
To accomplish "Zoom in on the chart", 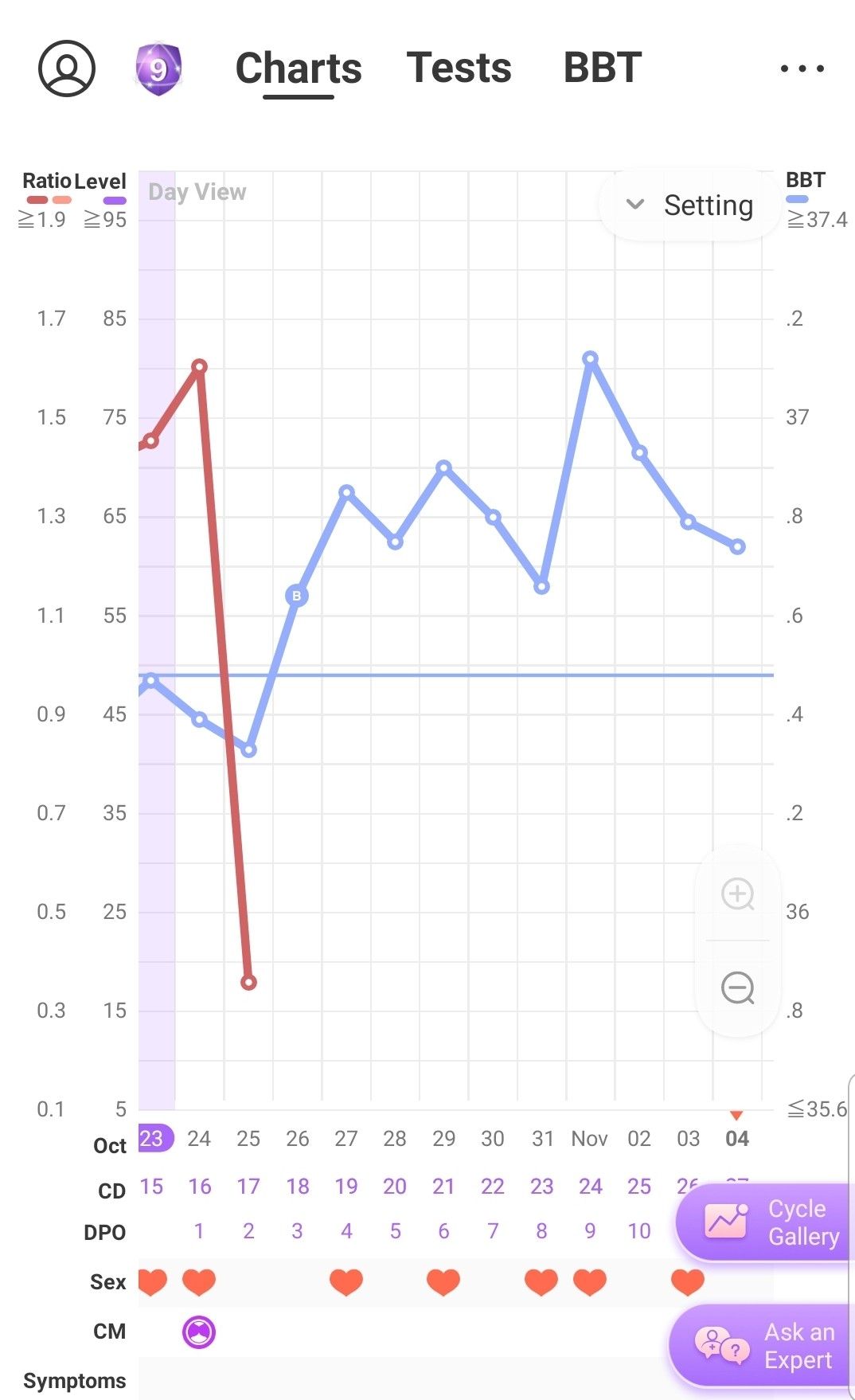I will [738, 894].
